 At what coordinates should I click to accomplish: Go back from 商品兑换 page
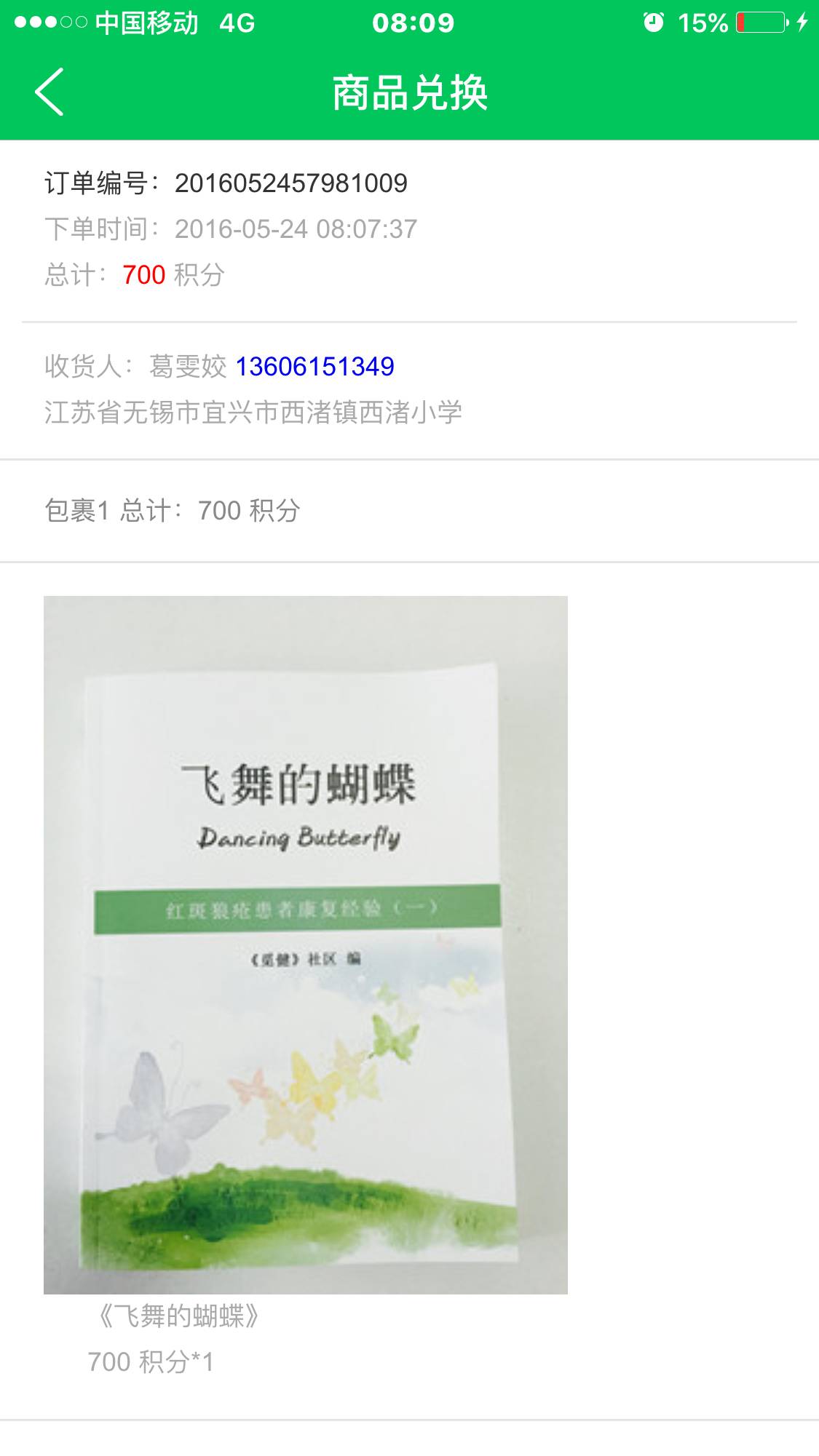pos(50,92)
